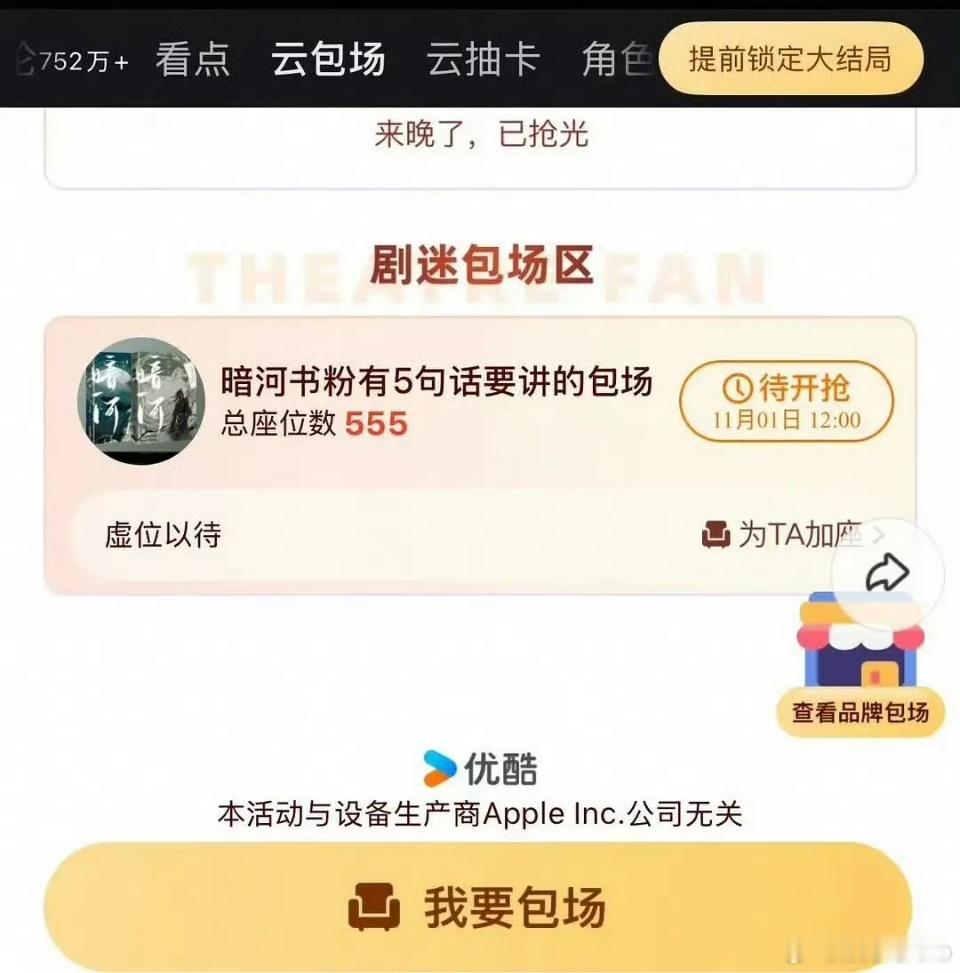Select the 暗河书粉有5句话要讲的包场 title
The width and height of the screenshot is (960, 973).
pos(435,381)
